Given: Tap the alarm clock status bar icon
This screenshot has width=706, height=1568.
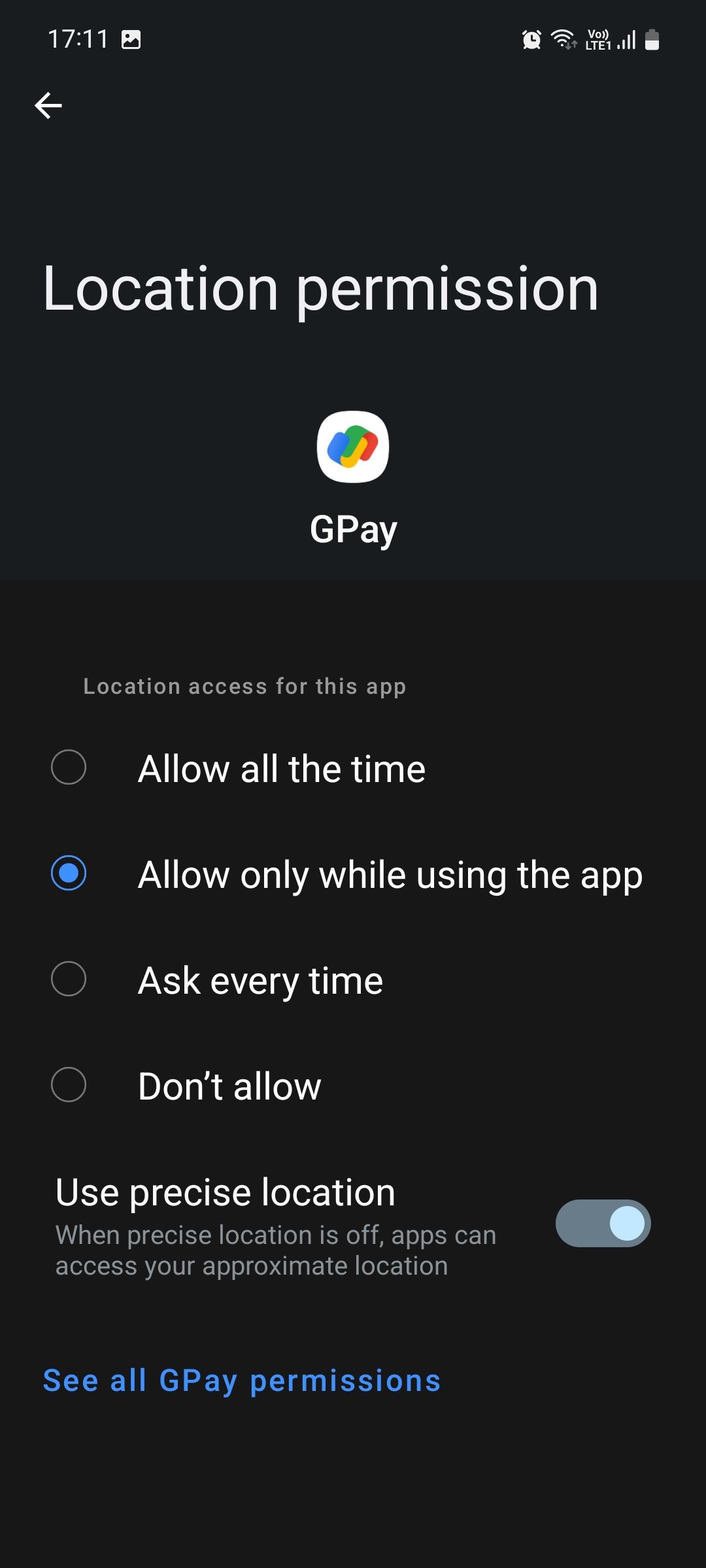Looking at the screenshot, I should point(531,40).
